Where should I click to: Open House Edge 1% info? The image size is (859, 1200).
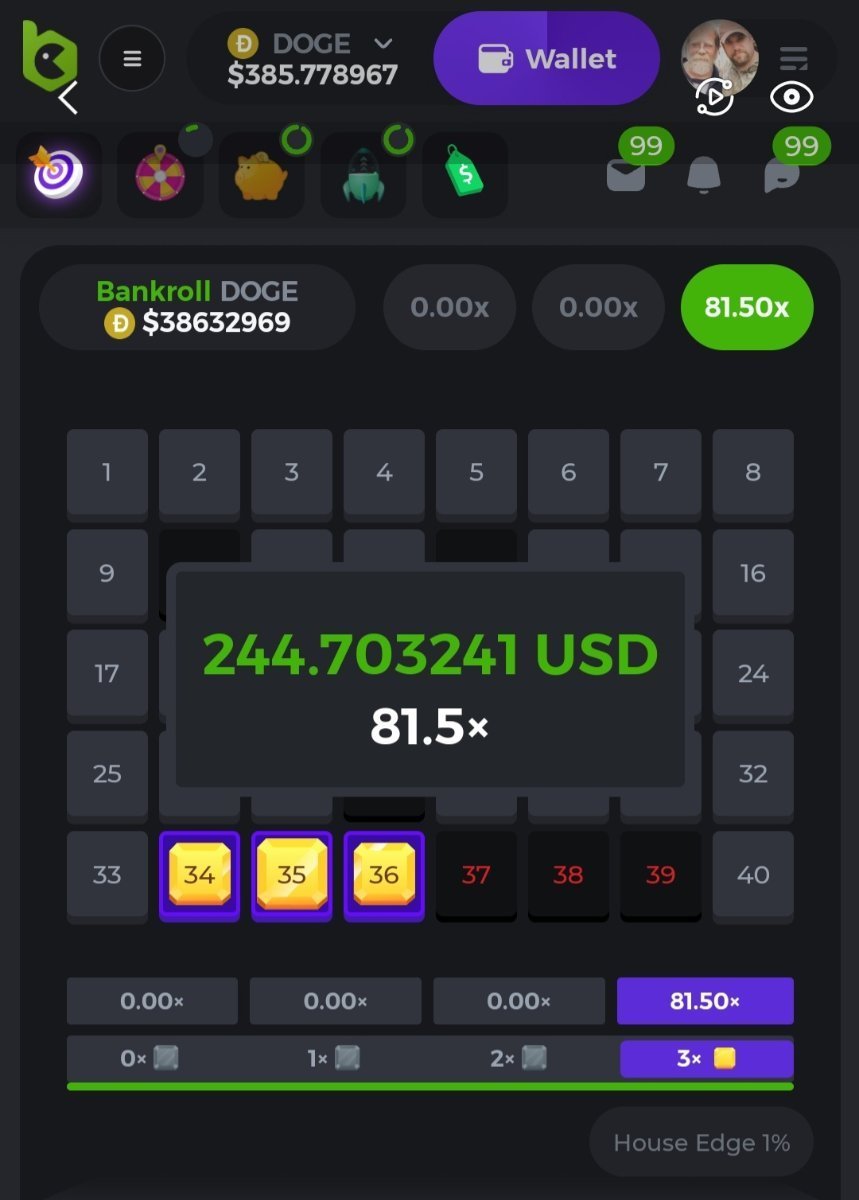tap(701, 1143)
